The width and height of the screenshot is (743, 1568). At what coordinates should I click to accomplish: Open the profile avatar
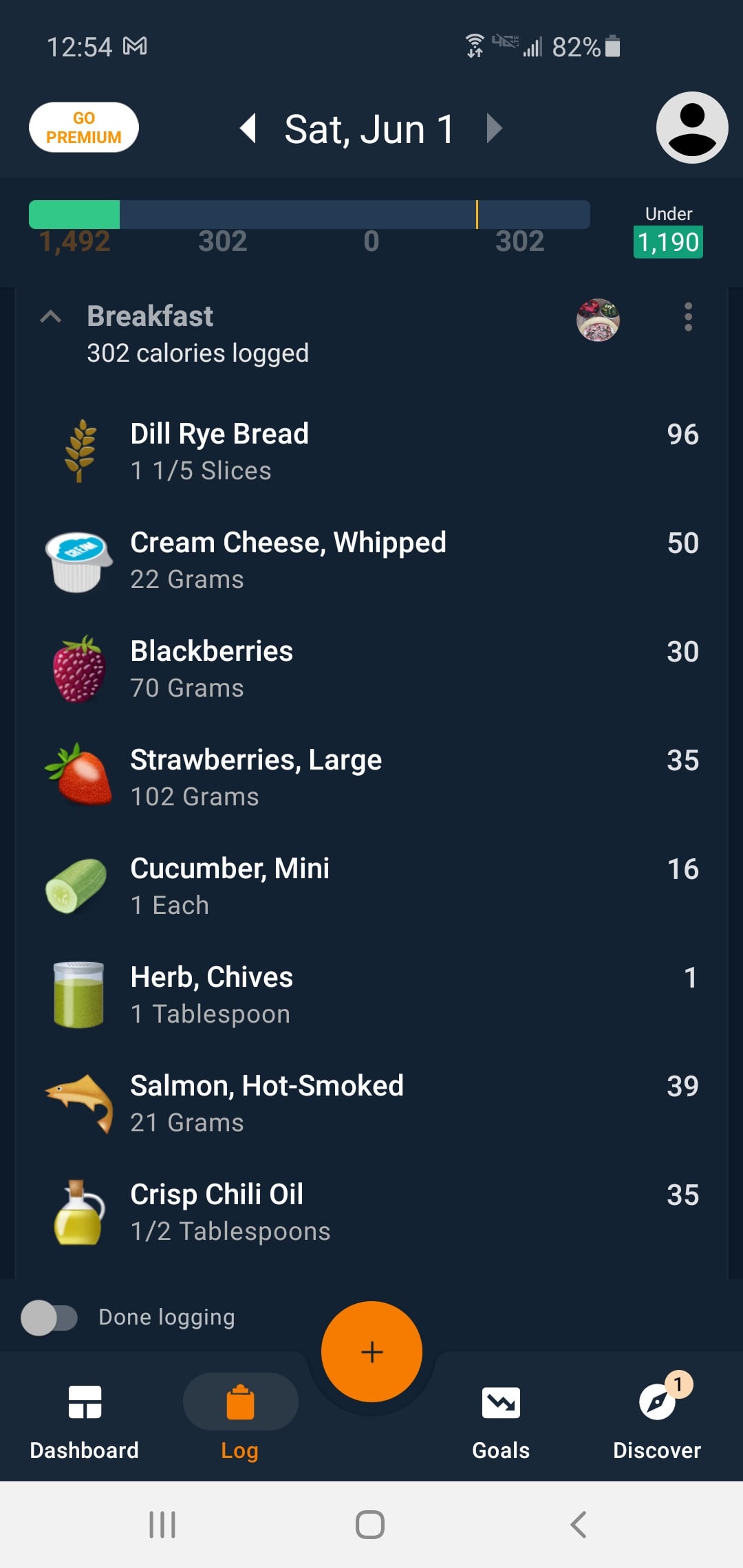point(692,127)
